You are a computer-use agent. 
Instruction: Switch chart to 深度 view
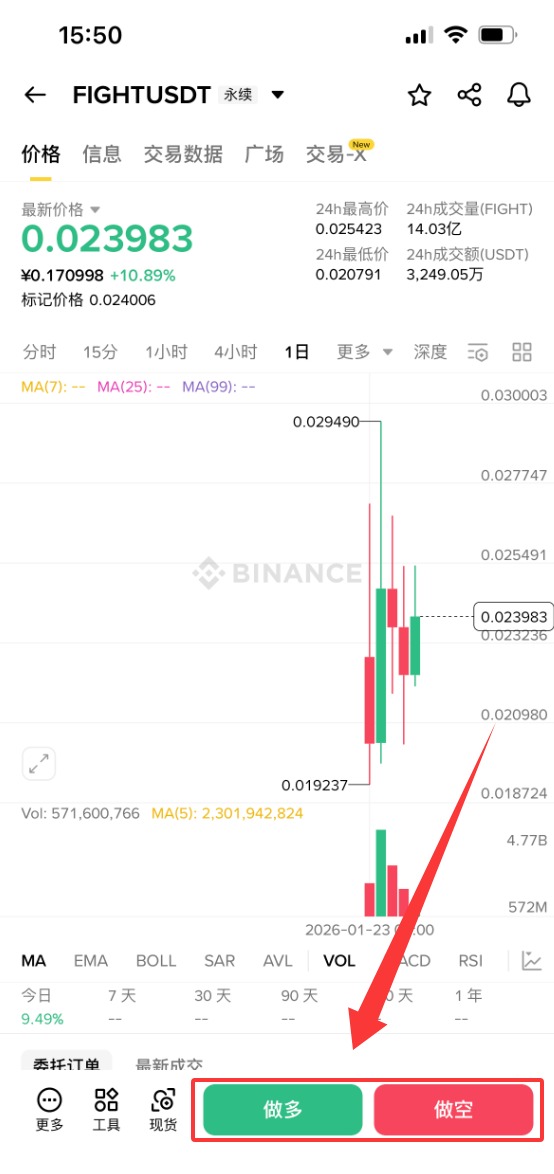tap(430, 352)
